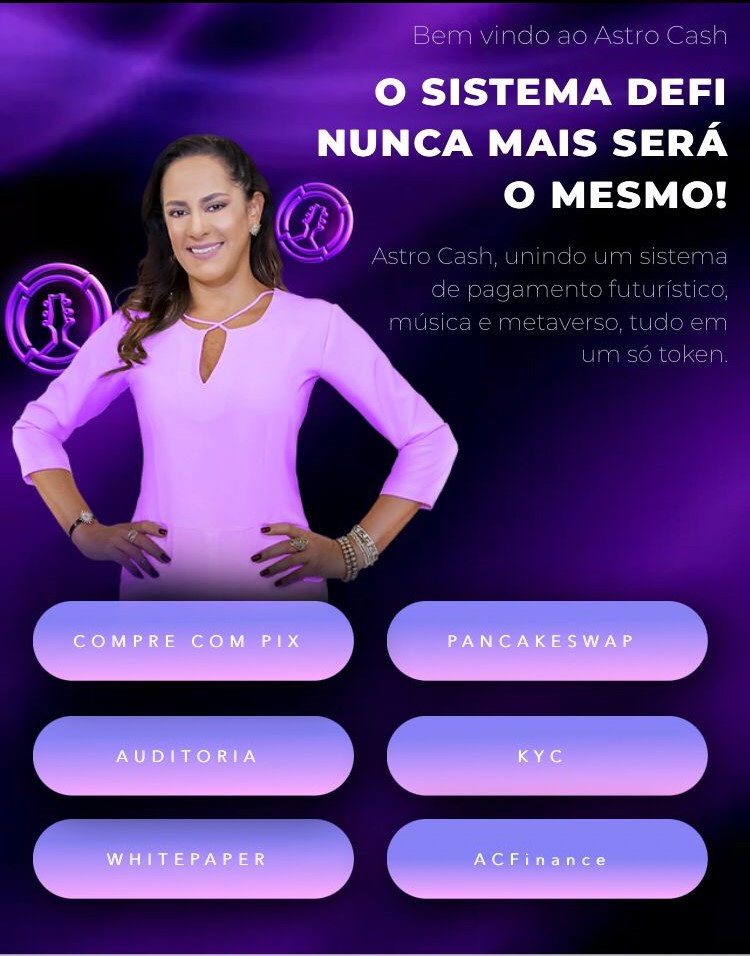View the Auditoria report
750x956 pixels.
click(192, 756)
